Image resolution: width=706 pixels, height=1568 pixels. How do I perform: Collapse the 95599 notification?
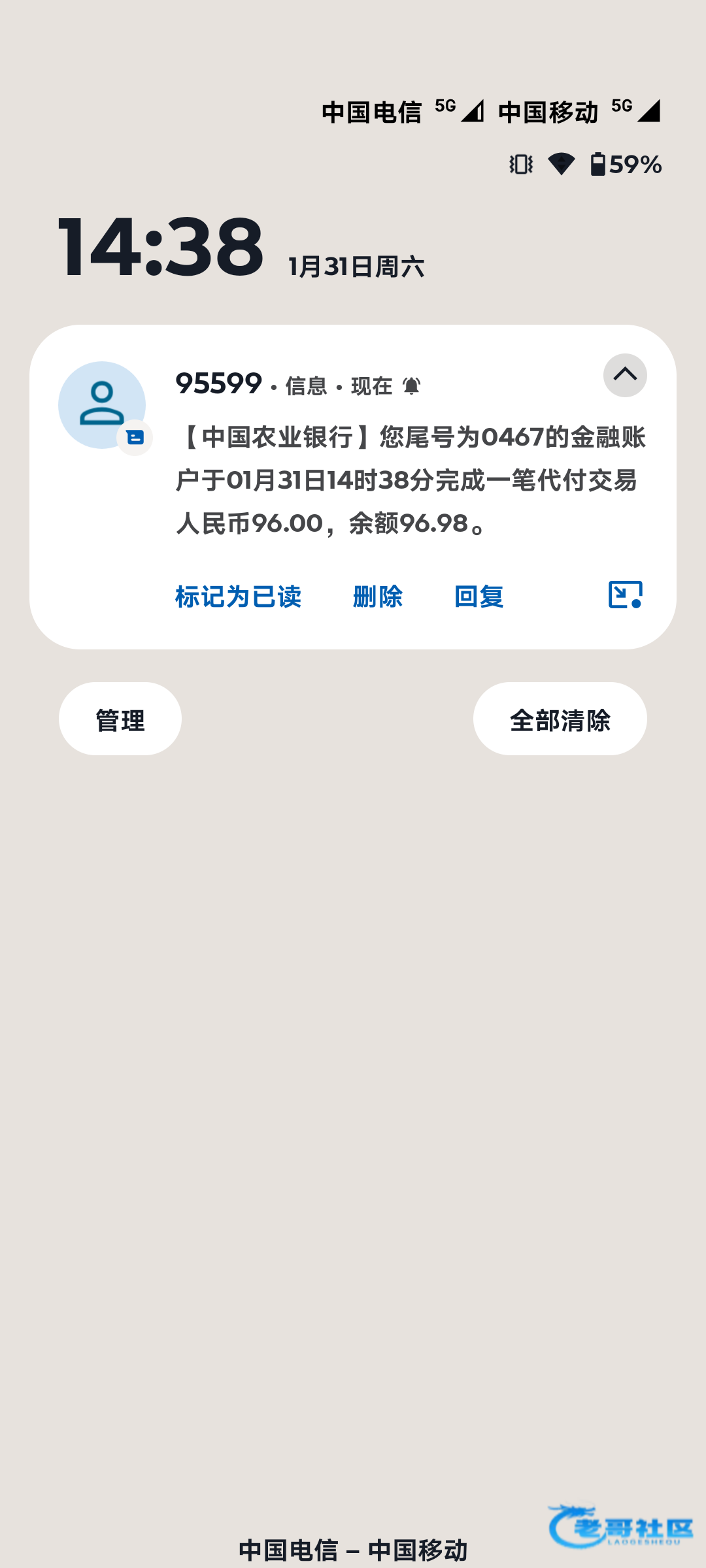click(x=624, y=375)
